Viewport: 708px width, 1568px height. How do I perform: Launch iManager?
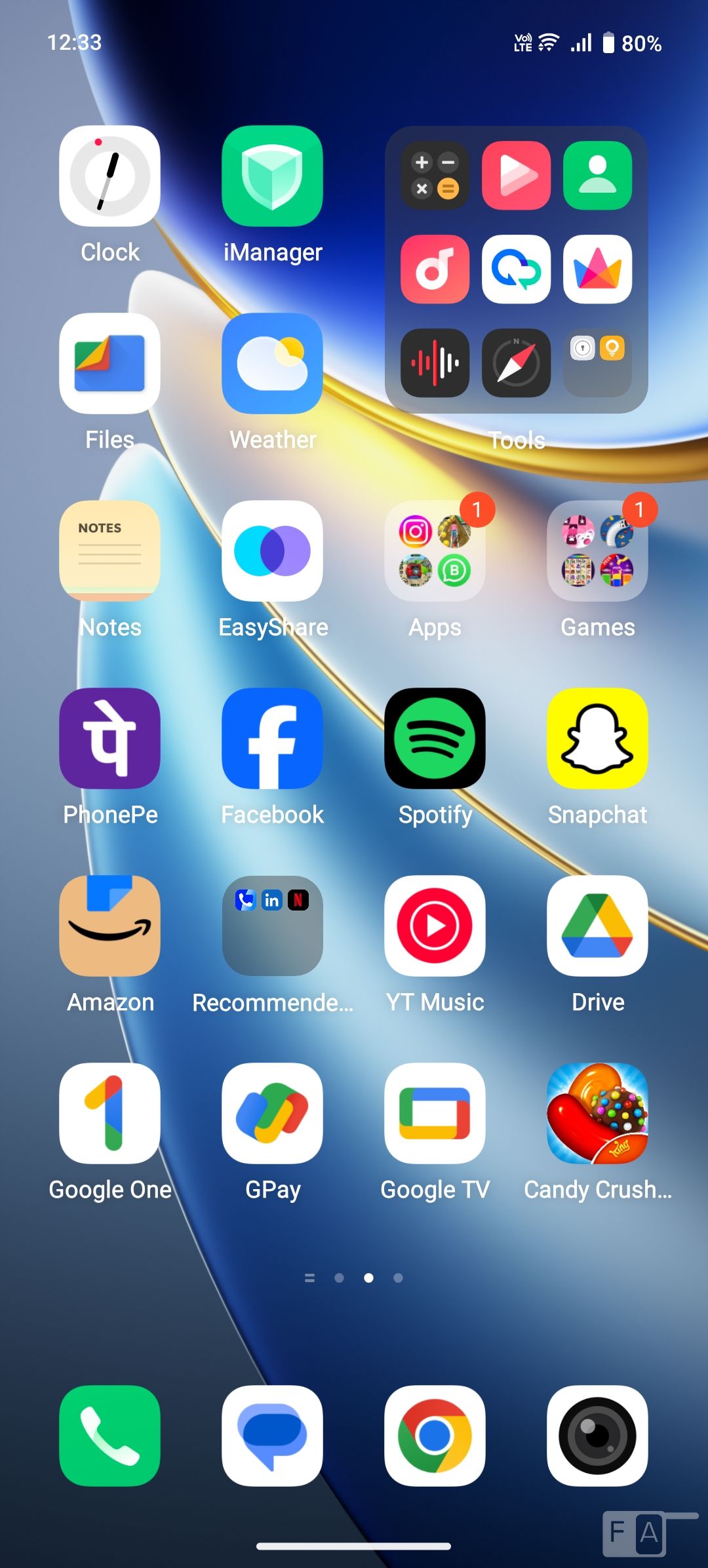(272, 176)
